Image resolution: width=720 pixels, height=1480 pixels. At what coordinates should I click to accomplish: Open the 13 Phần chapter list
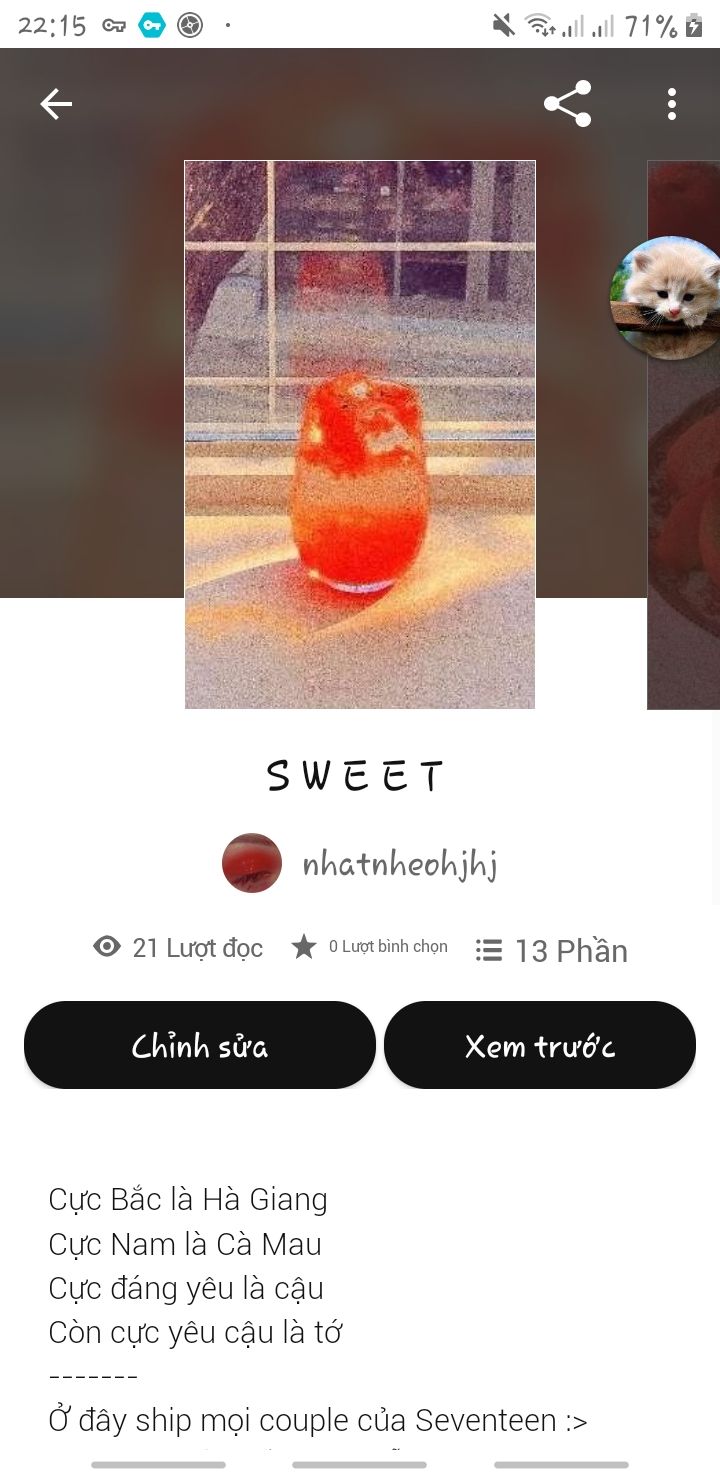coord(552,950)
